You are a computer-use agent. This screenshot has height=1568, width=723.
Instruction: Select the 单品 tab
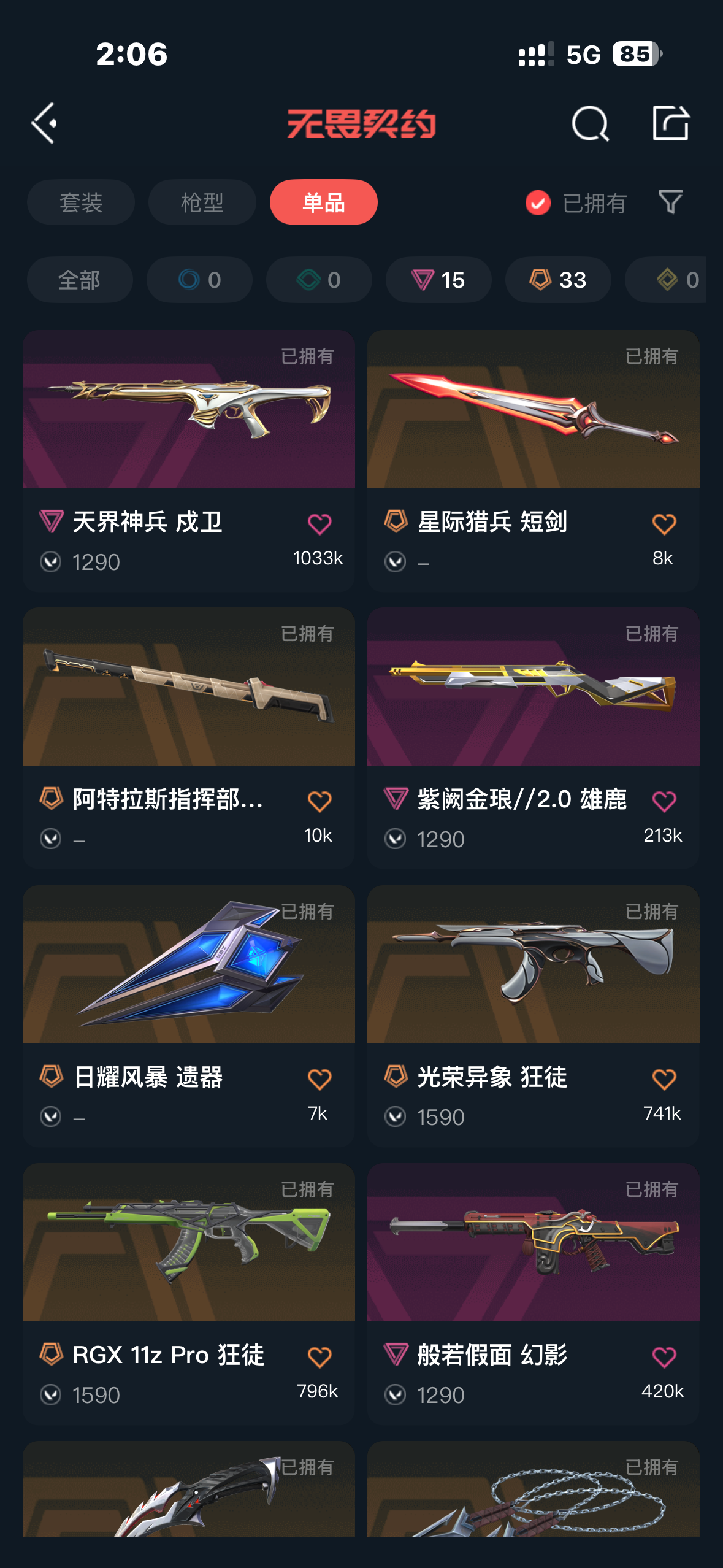click(323, 202)
